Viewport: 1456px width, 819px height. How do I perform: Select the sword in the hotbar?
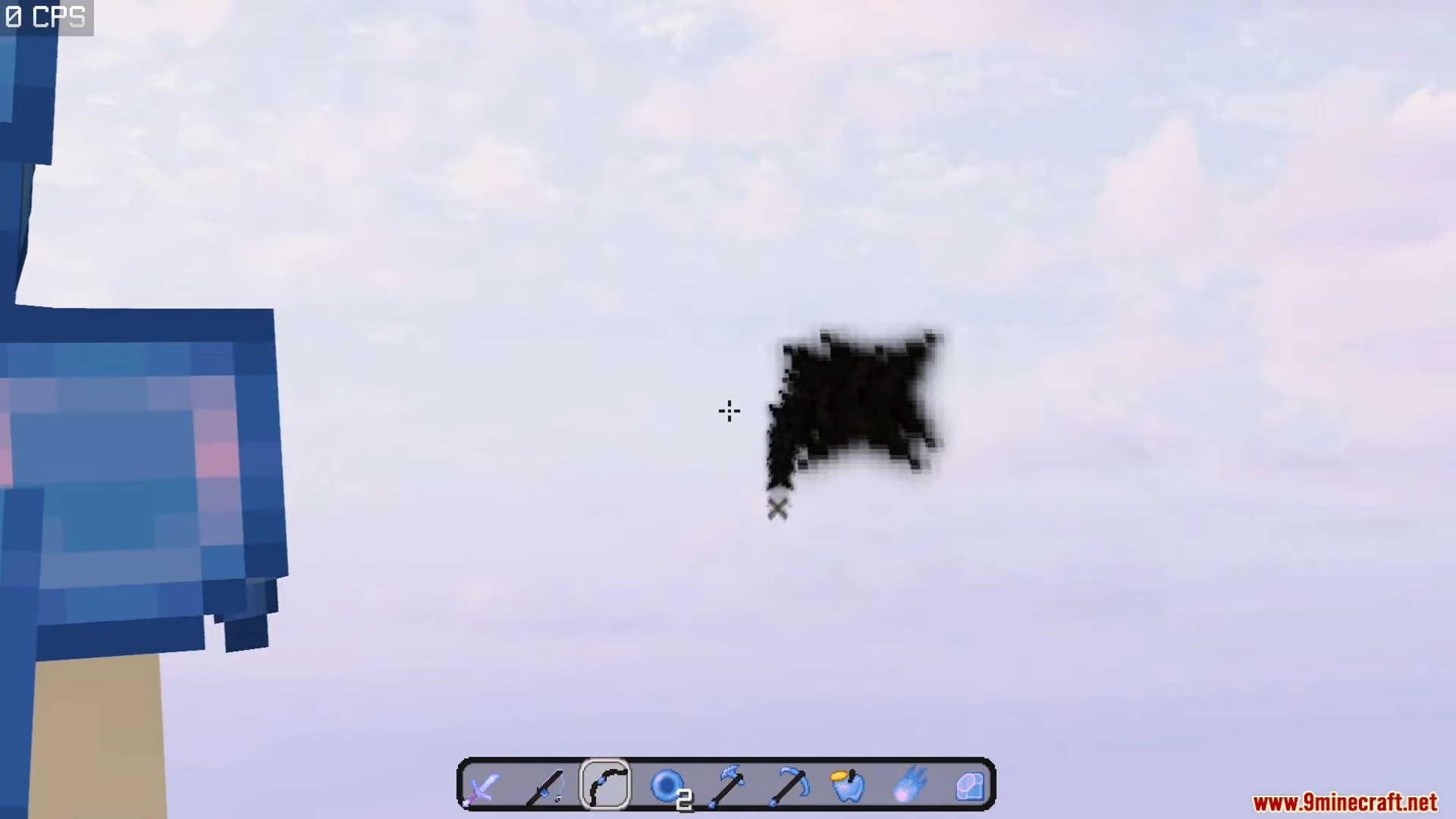(483, 786)
